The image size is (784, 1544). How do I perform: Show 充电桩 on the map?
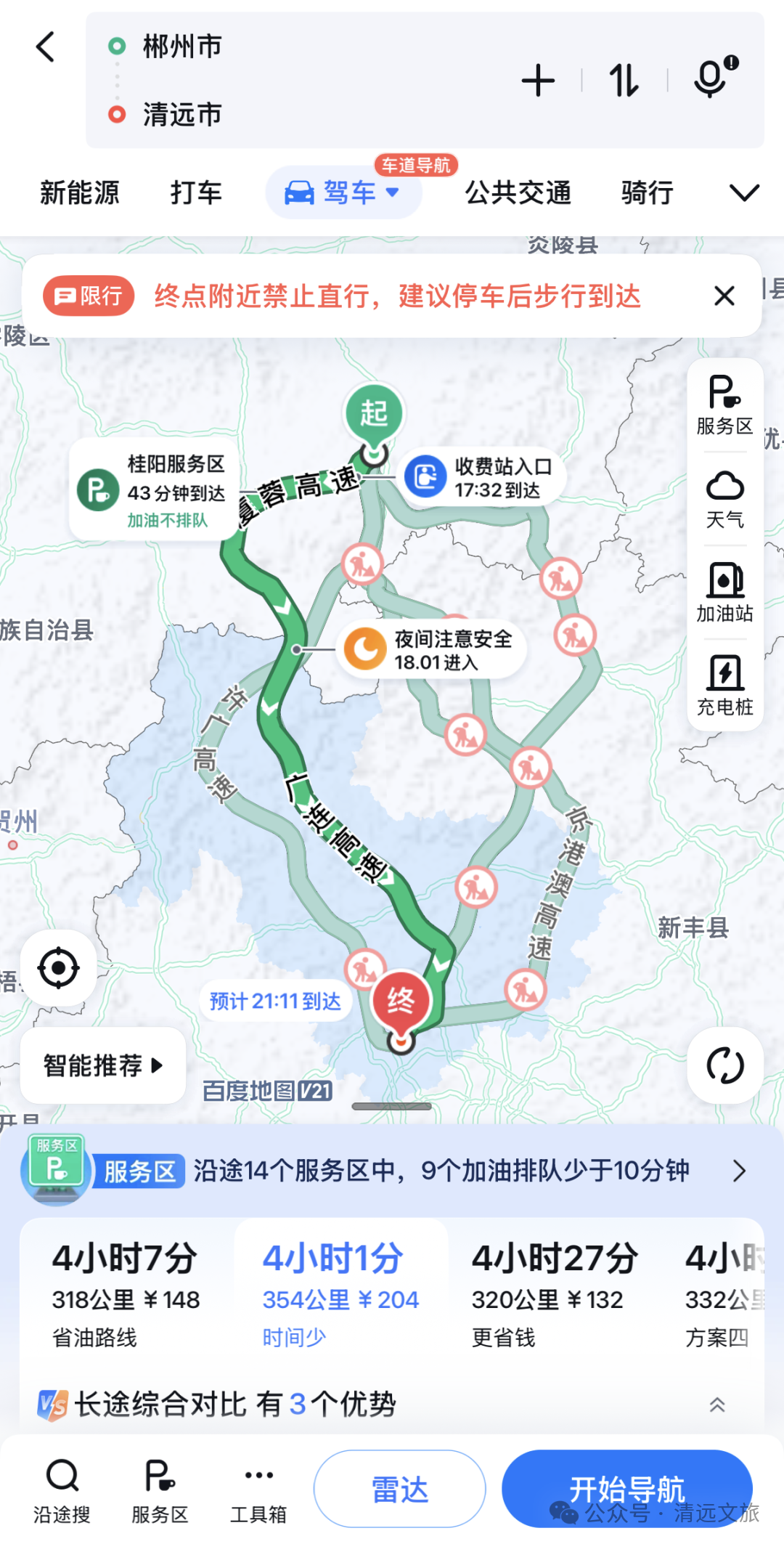724,685
